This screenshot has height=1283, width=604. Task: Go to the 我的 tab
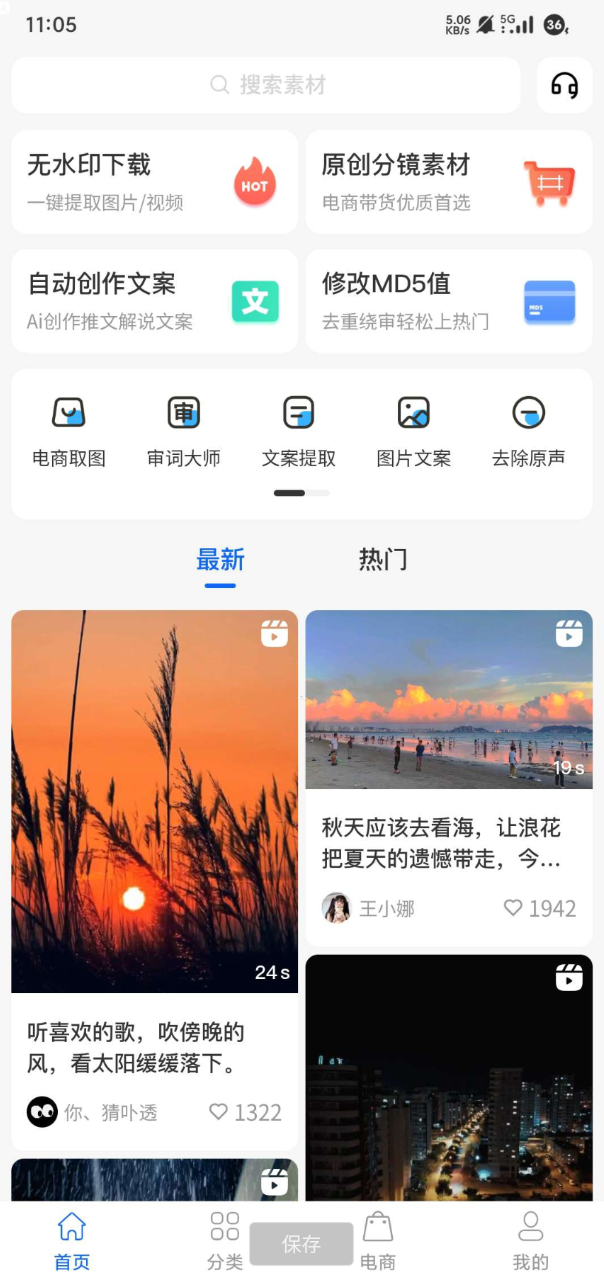click(530, 1240)
